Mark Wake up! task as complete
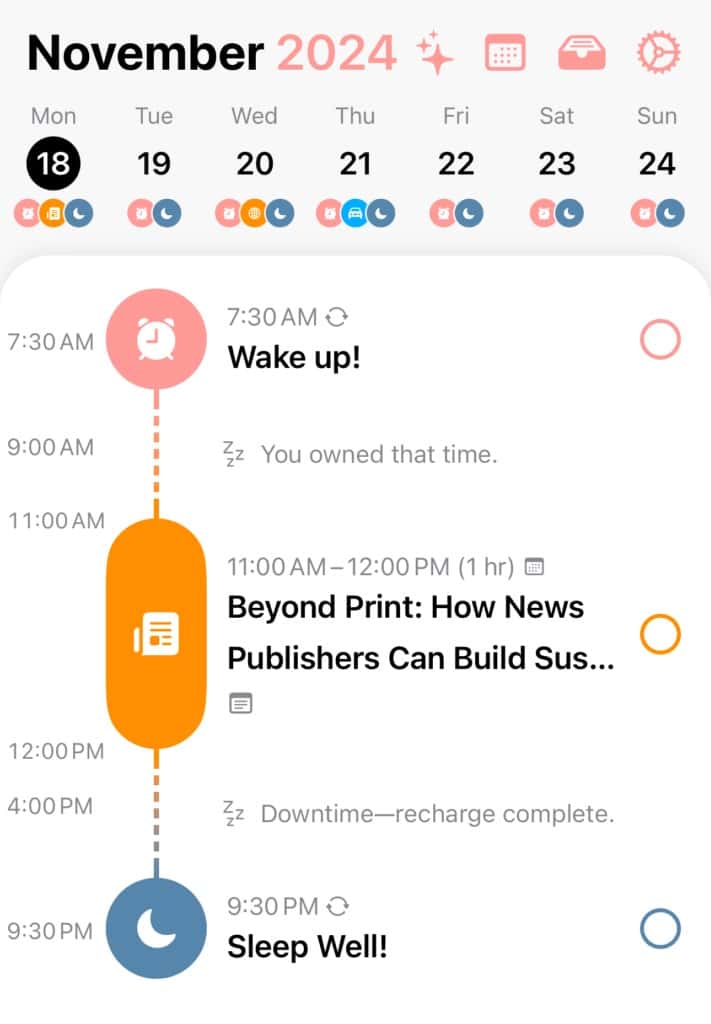The height and width of the screenshot is (1024, 711). (660, 341)
